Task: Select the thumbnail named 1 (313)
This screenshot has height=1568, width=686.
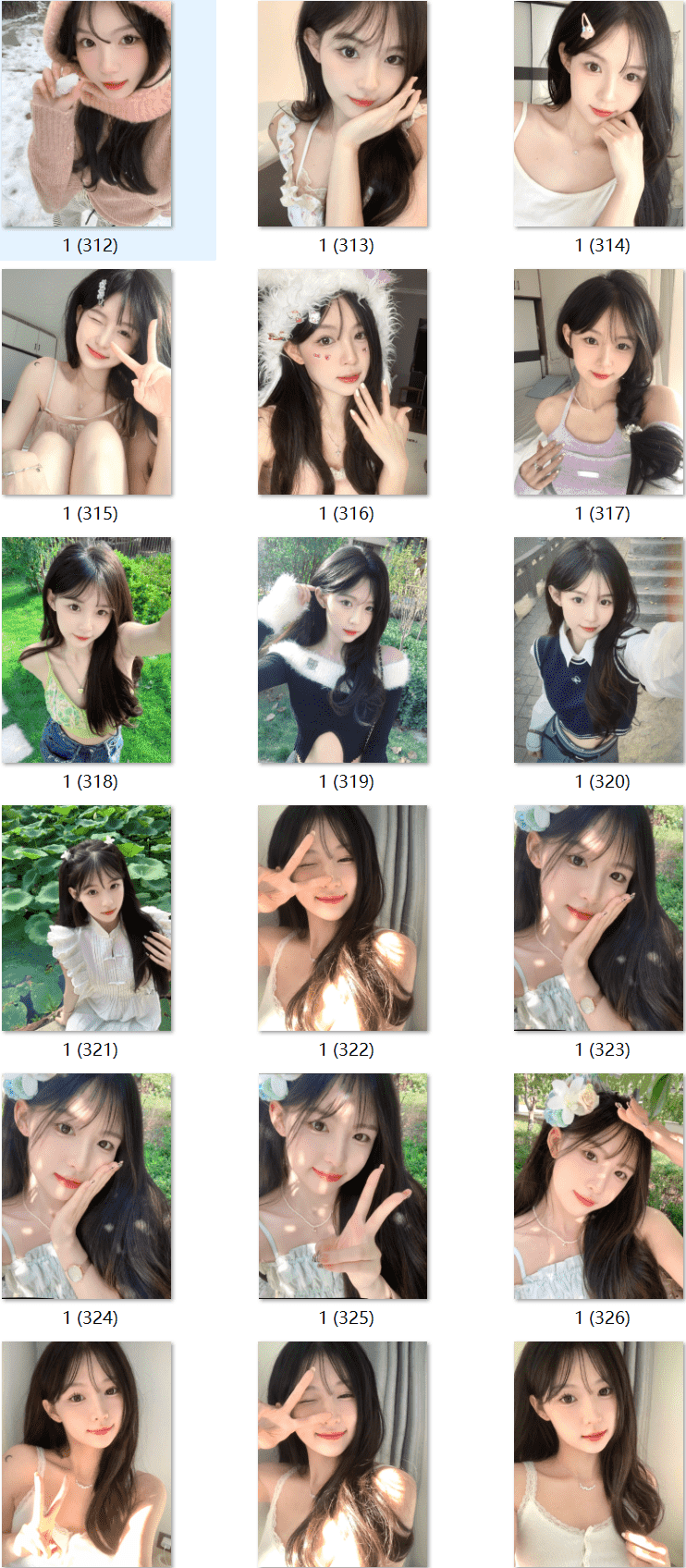Action: (x=343, y=114)
